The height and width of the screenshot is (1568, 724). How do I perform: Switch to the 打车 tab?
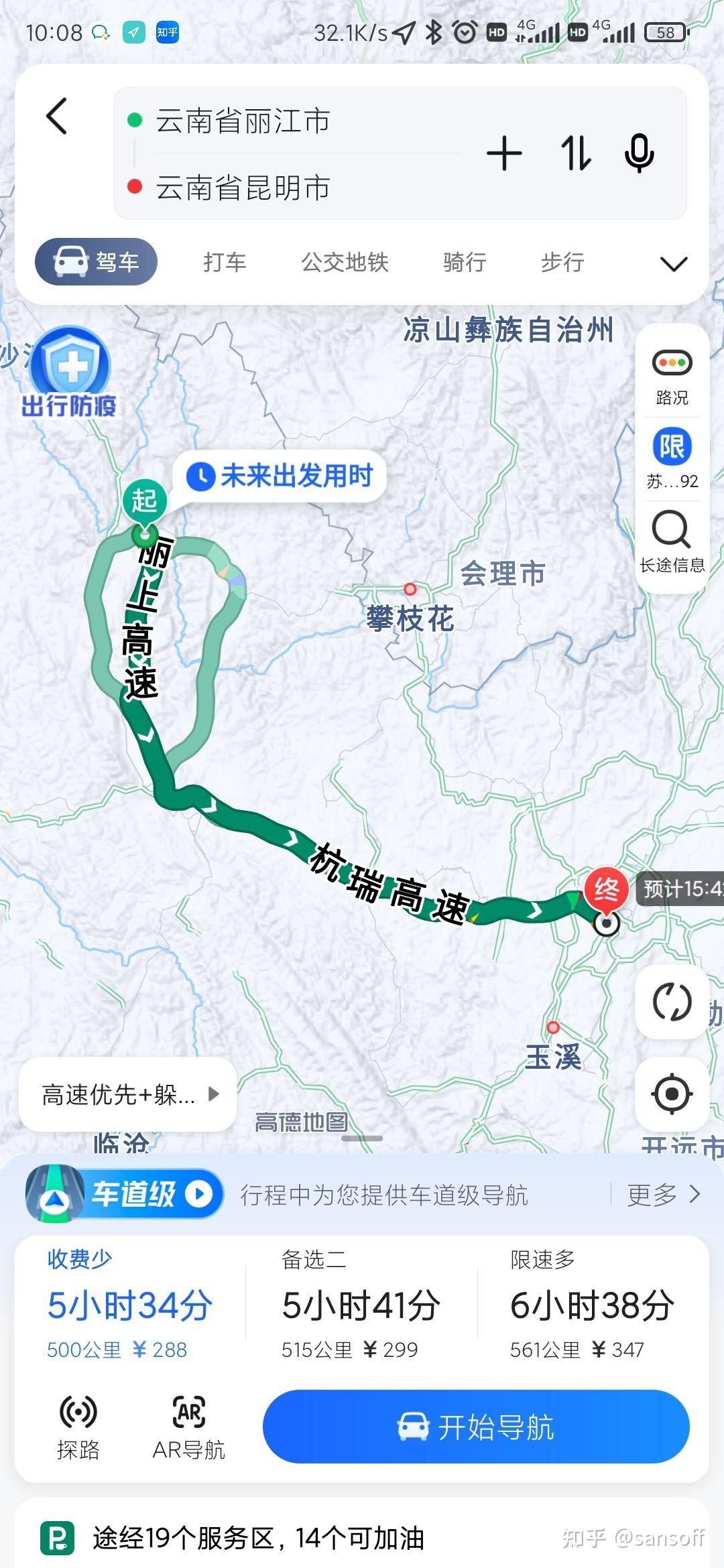pos(225,262)
